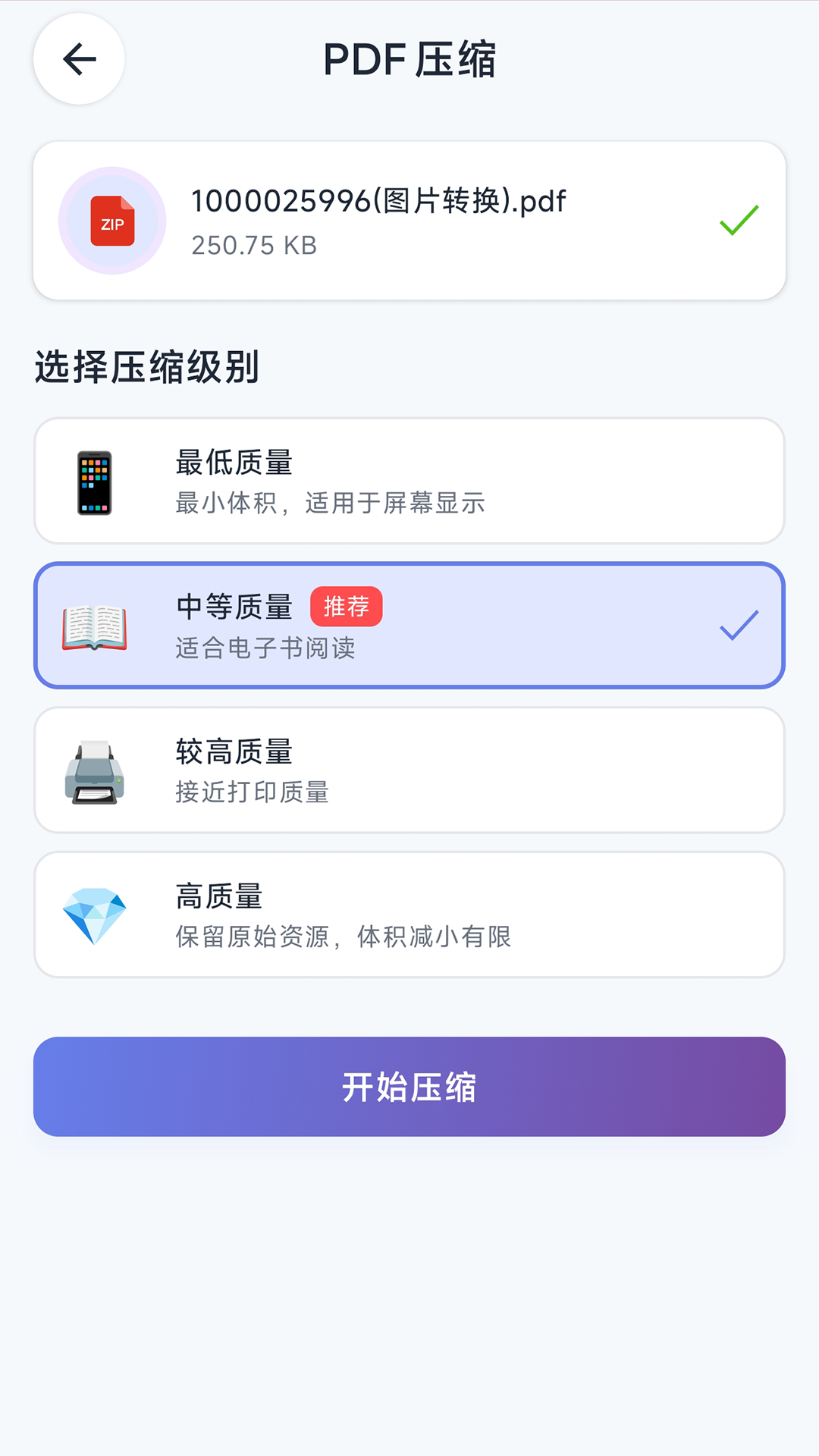Select the 最低质量 compression level

point(409,480)
